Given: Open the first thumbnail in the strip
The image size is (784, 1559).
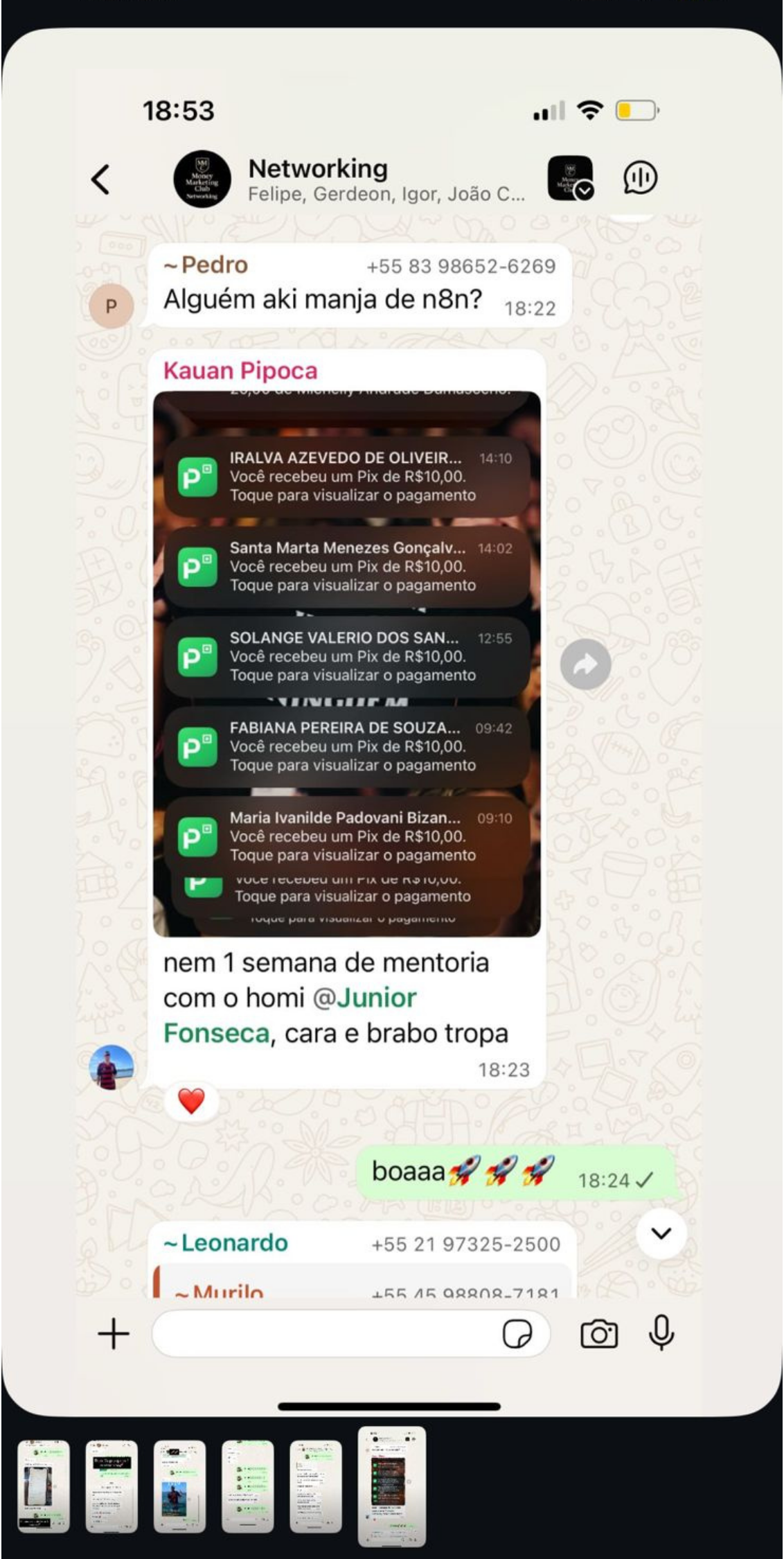Looking at the screenshot, I should pyautogui.click(x=43, y=1486).
